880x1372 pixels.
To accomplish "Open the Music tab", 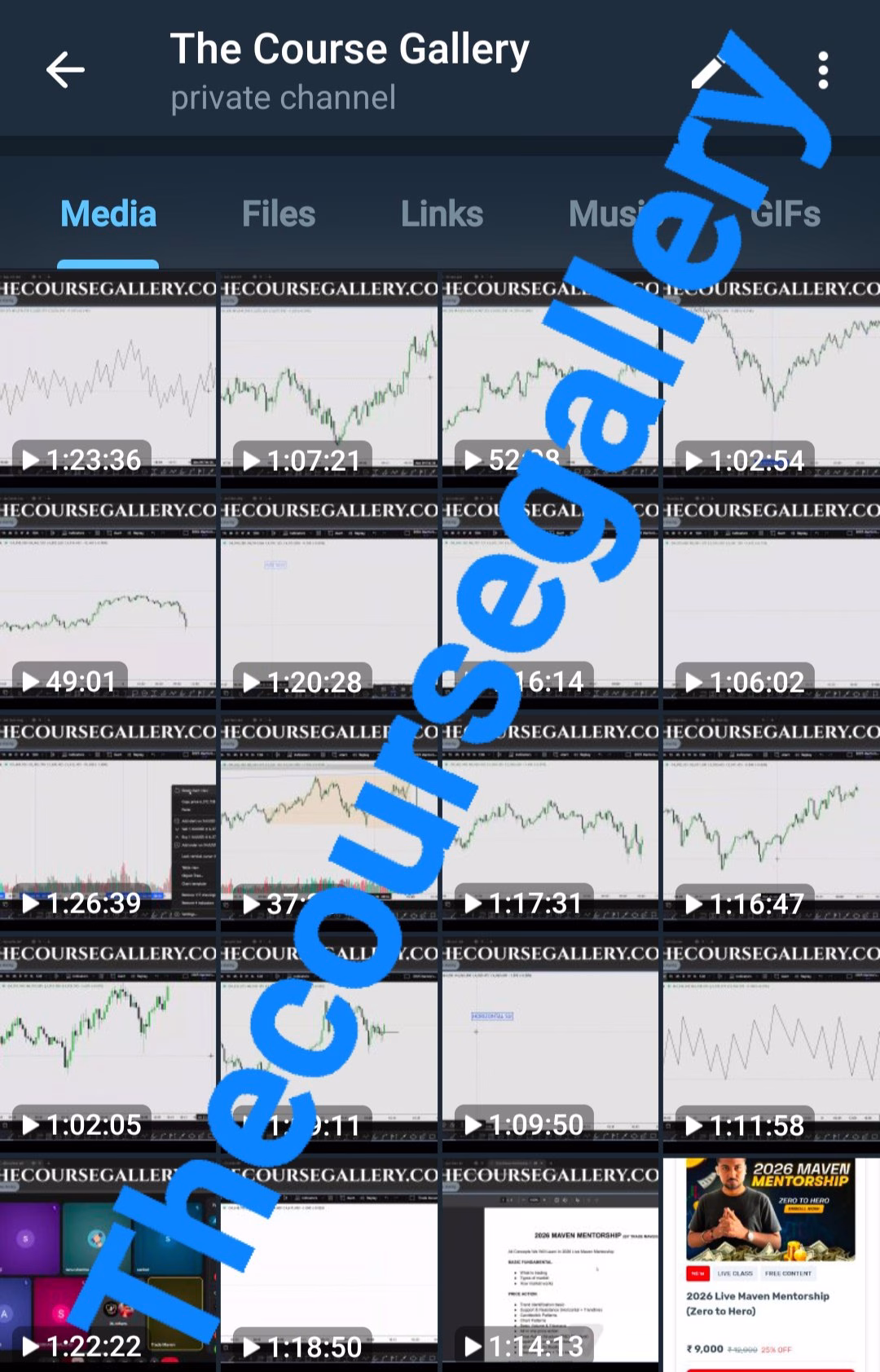I will tap(607, 214).
